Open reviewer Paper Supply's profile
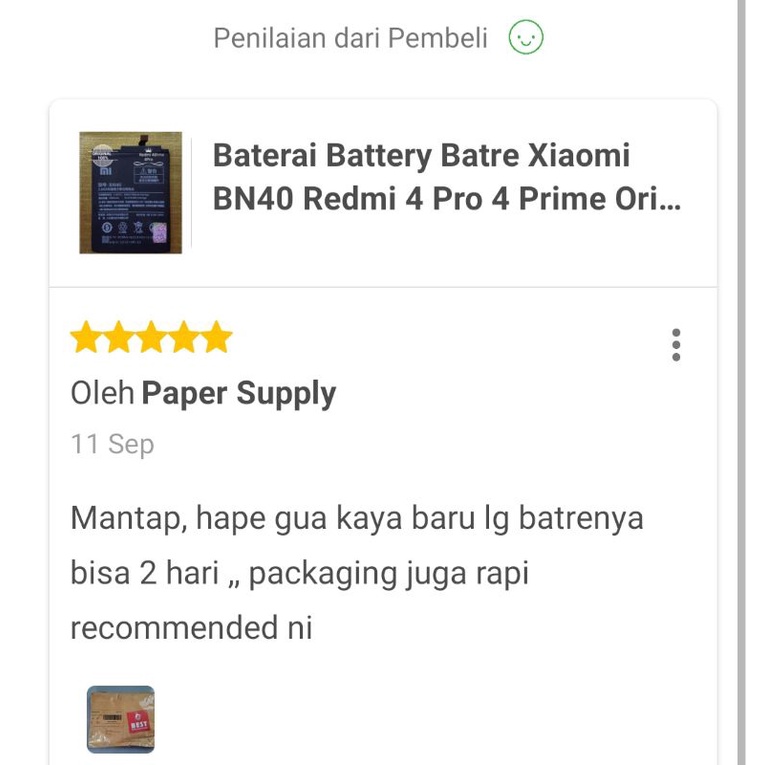This screenshot has height=765, width=765. pos(238,394)
